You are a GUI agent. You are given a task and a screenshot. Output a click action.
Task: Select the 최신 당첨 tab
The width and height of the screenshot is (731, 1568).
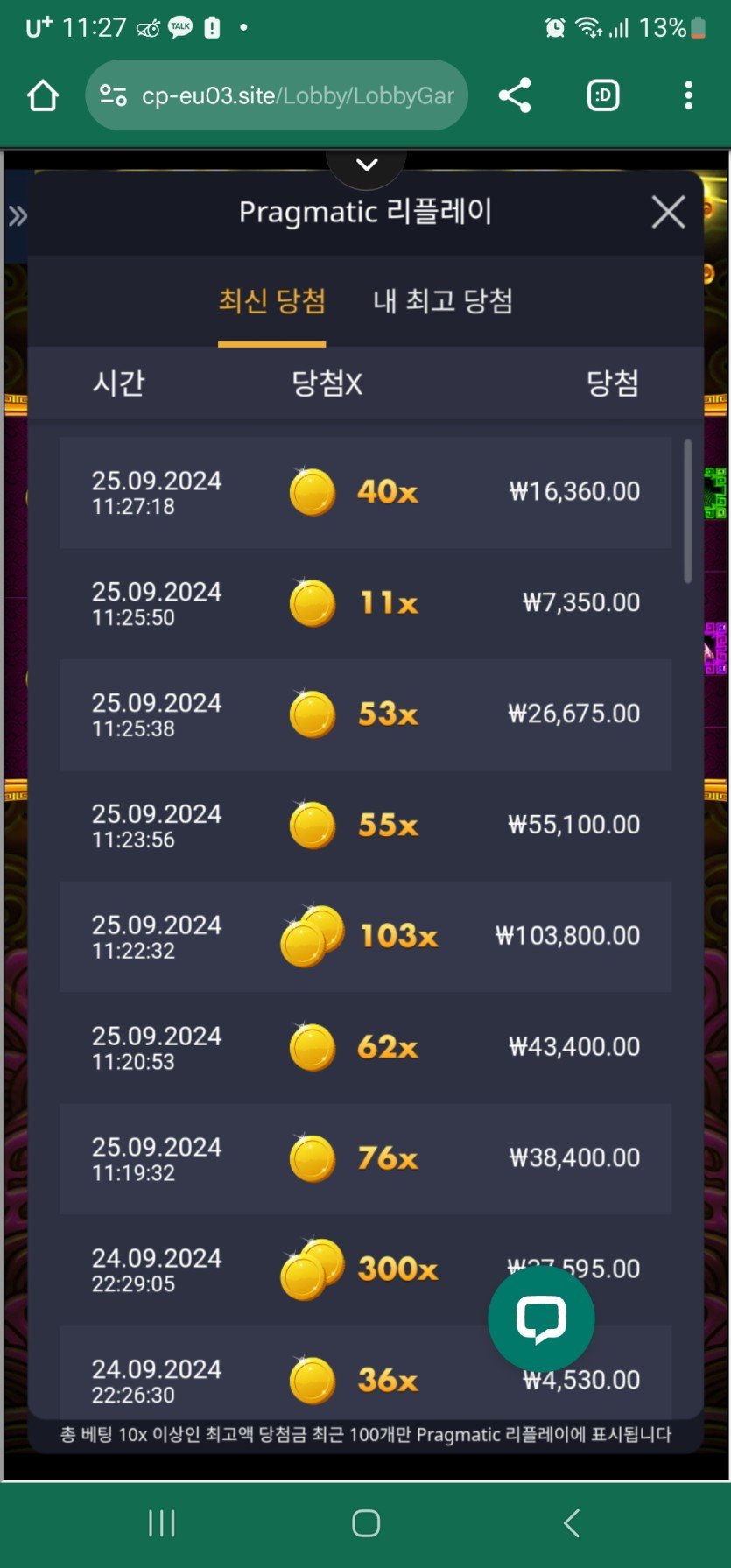271,301
